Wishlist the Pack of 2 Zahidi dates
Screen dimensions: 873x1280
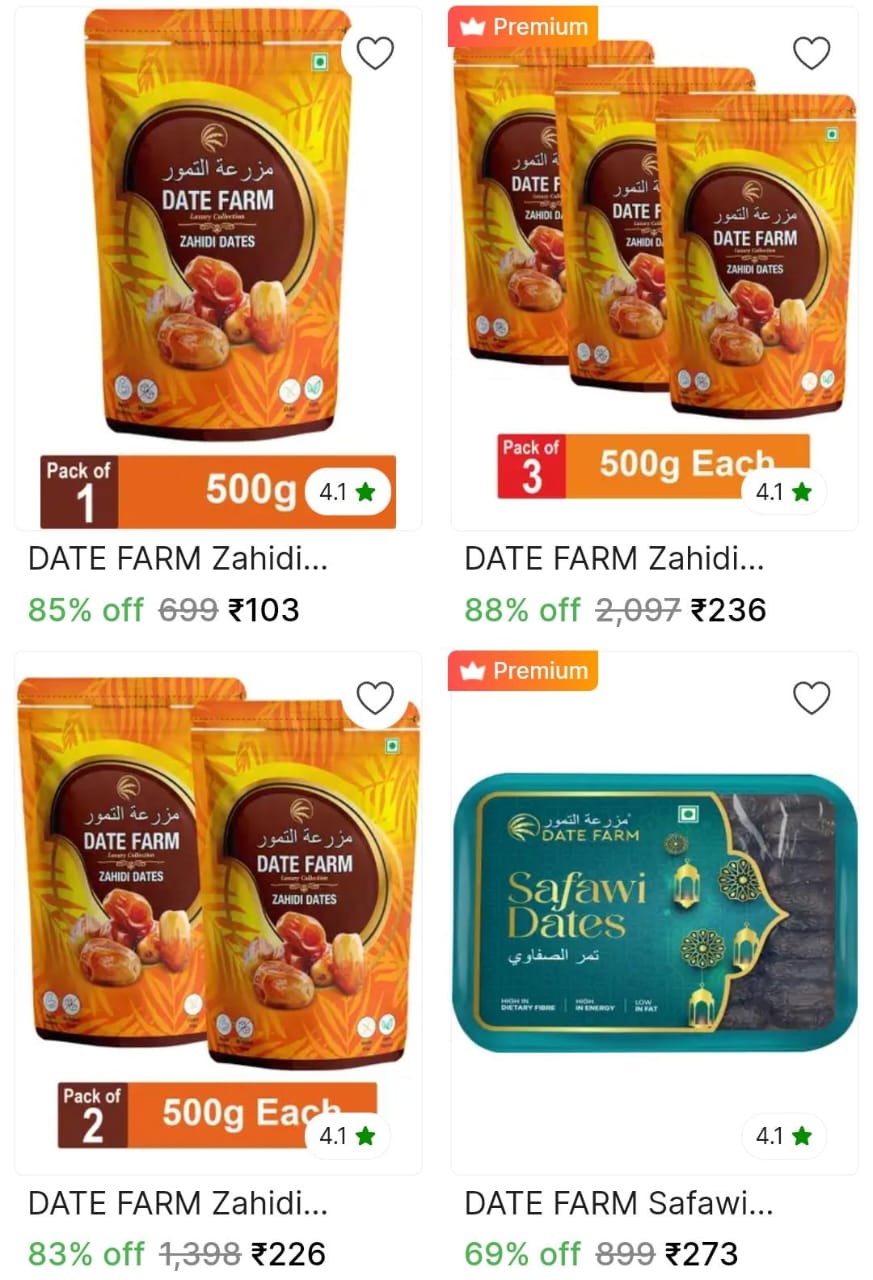375,698
